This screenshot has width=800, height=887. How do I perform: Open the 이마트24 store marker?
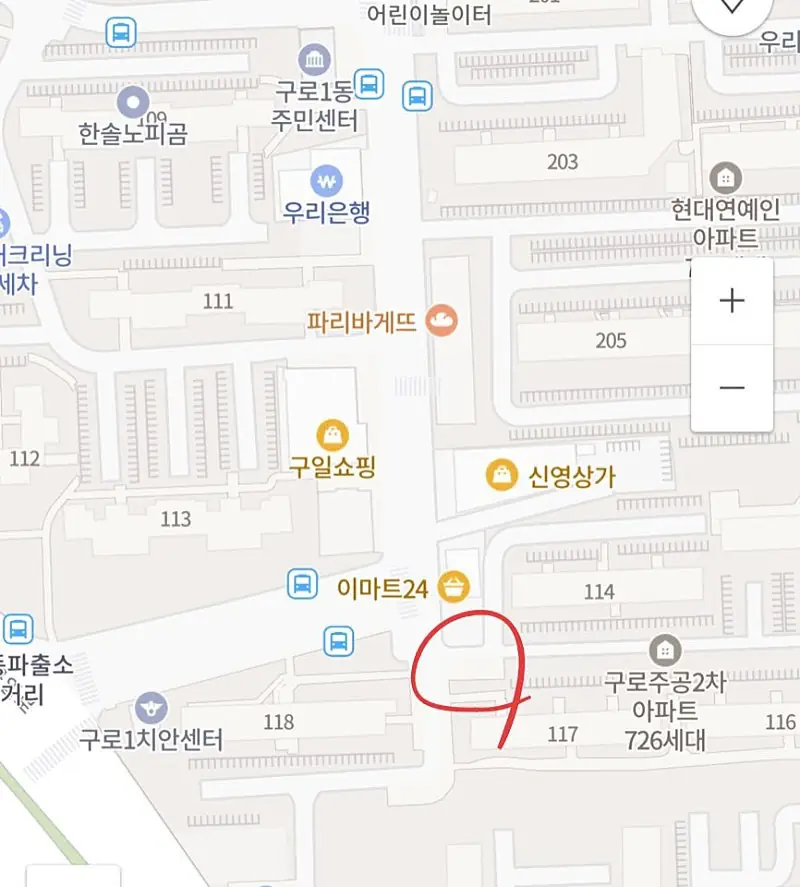(454, 587)
